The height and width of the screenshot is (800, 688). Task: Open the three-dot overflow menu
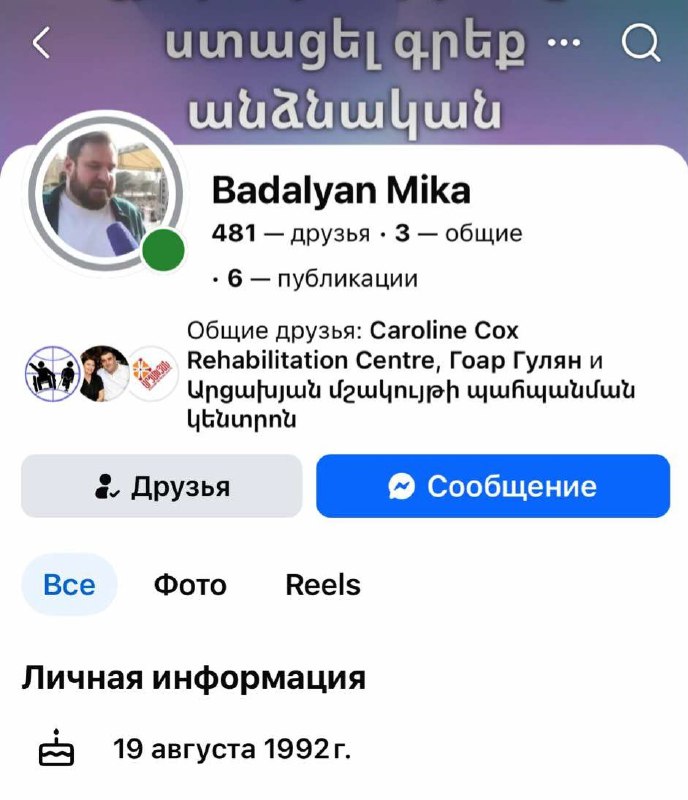tap(566, 43)
